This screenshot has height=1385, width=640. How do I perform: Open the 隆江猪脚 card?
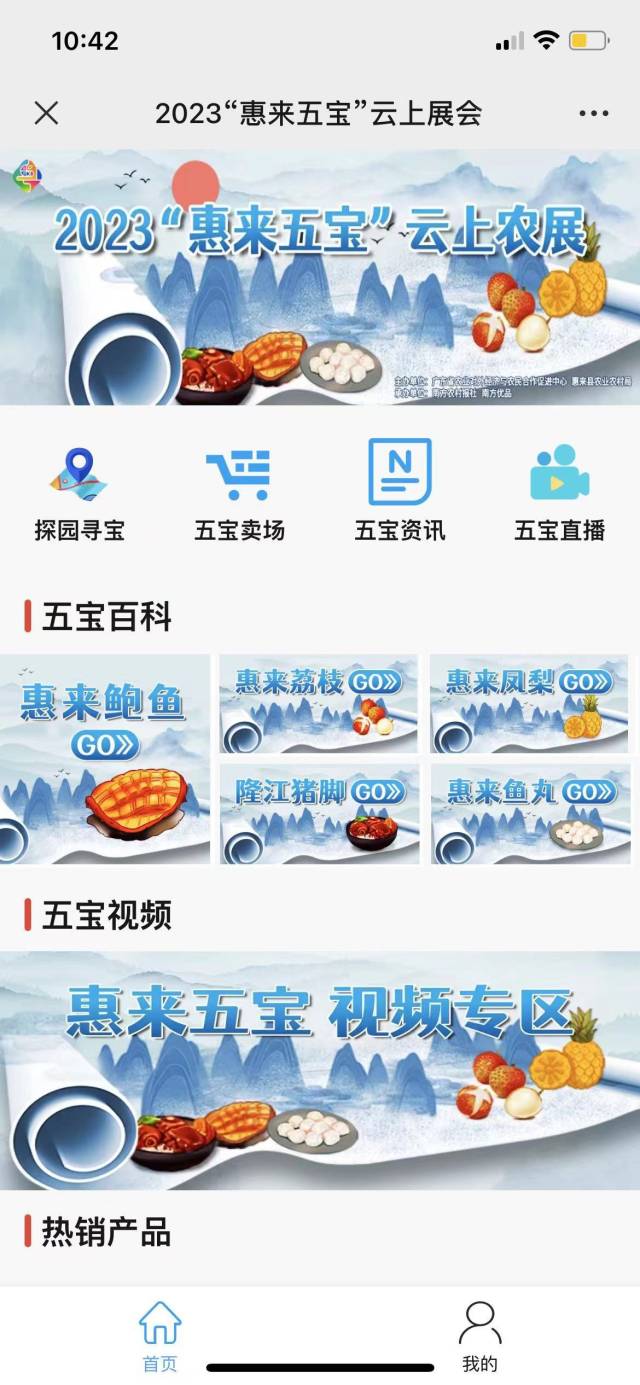pyautogui.click(x=319, y=814)
